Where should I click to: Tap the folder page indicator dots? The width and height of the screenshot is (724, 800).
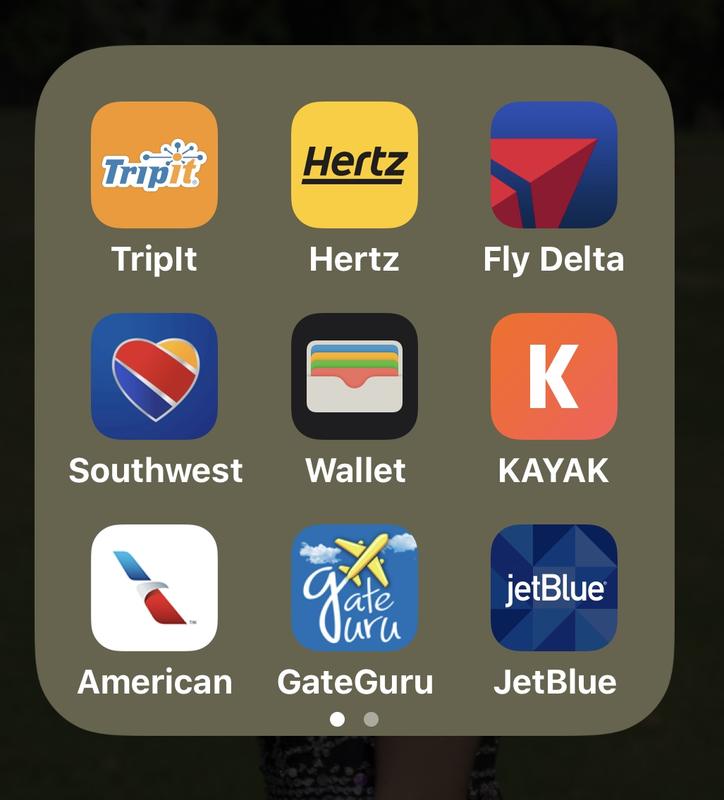pyautogui.click(x=354, y=719)
